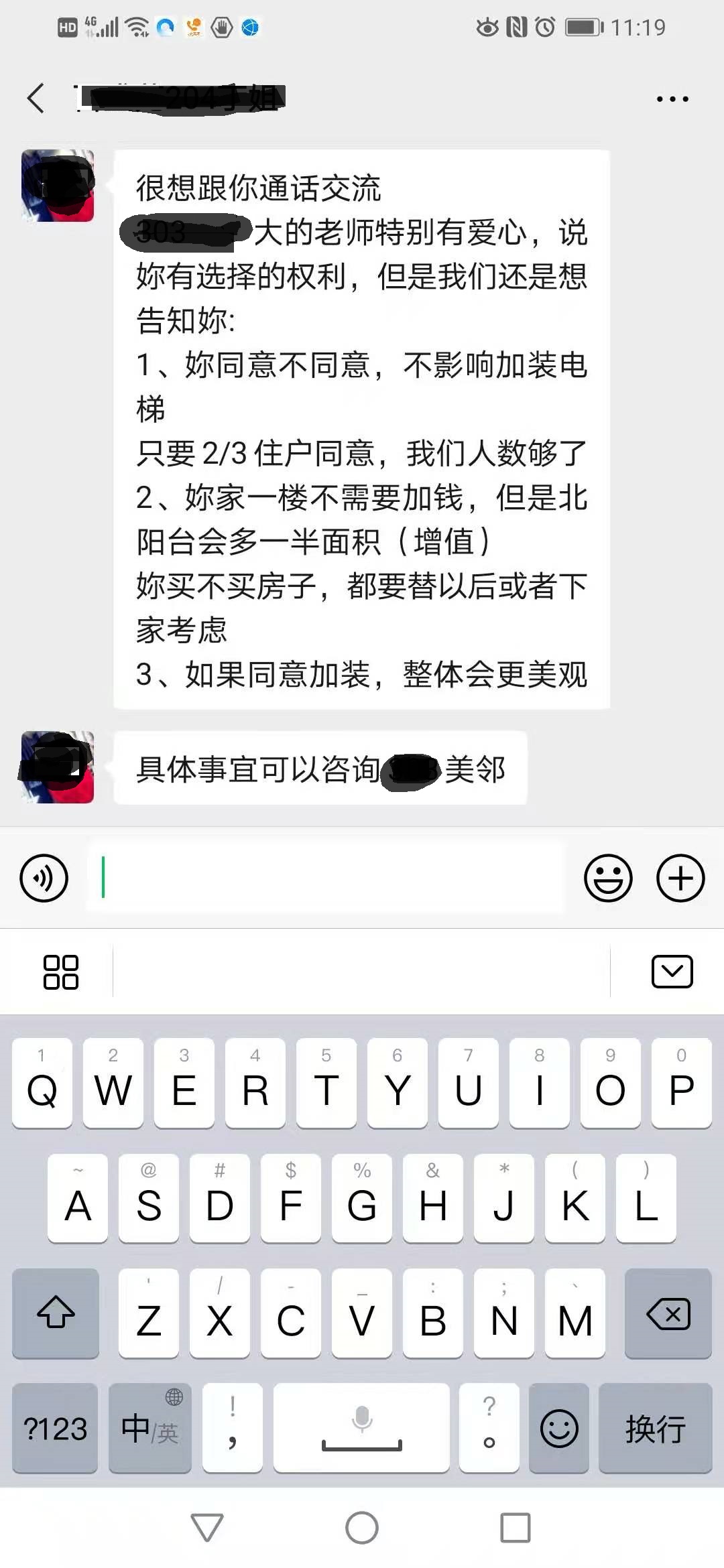Screen dimensions: 724x1568
Task: Tap the keyboard's backspace key
Action: tap(668, 1313)
